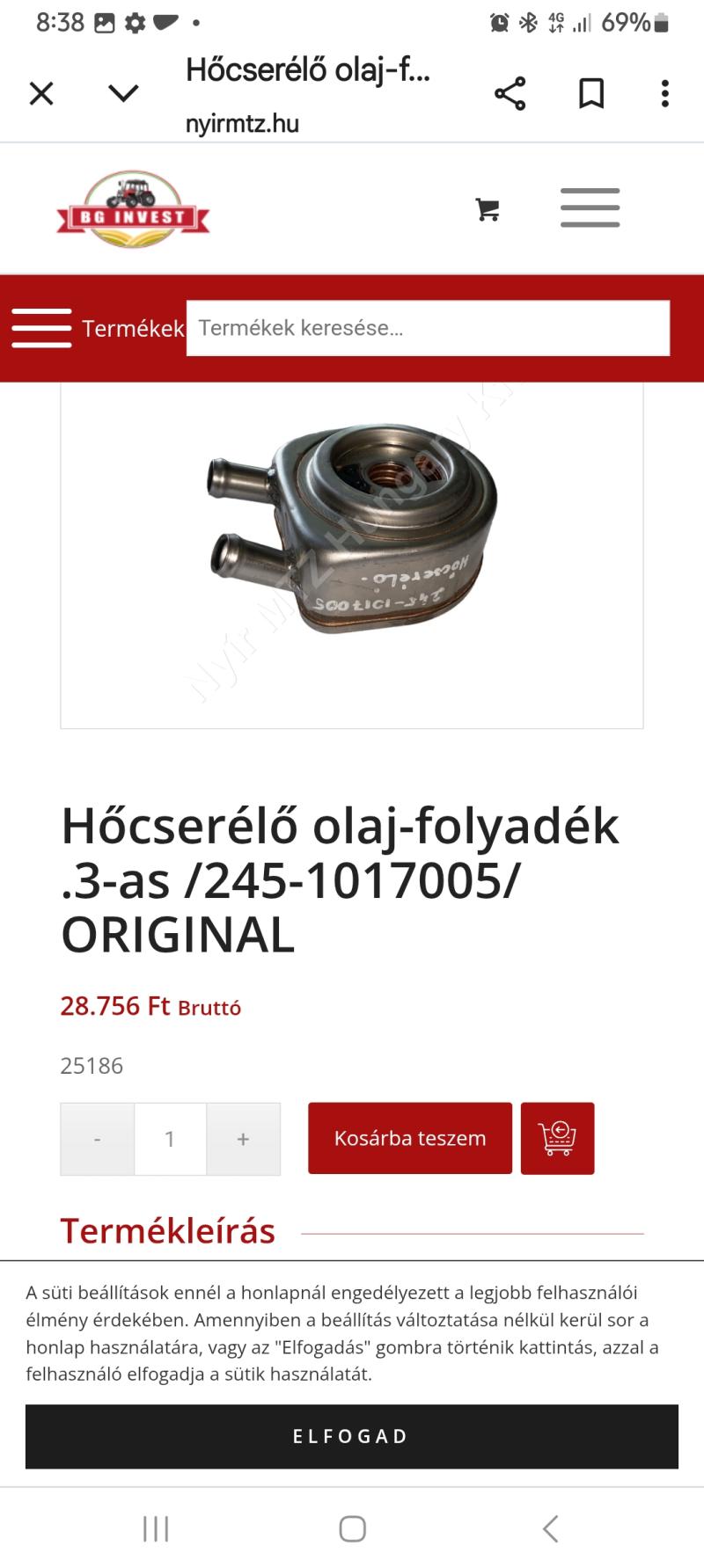Increase quantity with the plus button
Screen dimensions: 704x1568
(x=243, y=1139)
